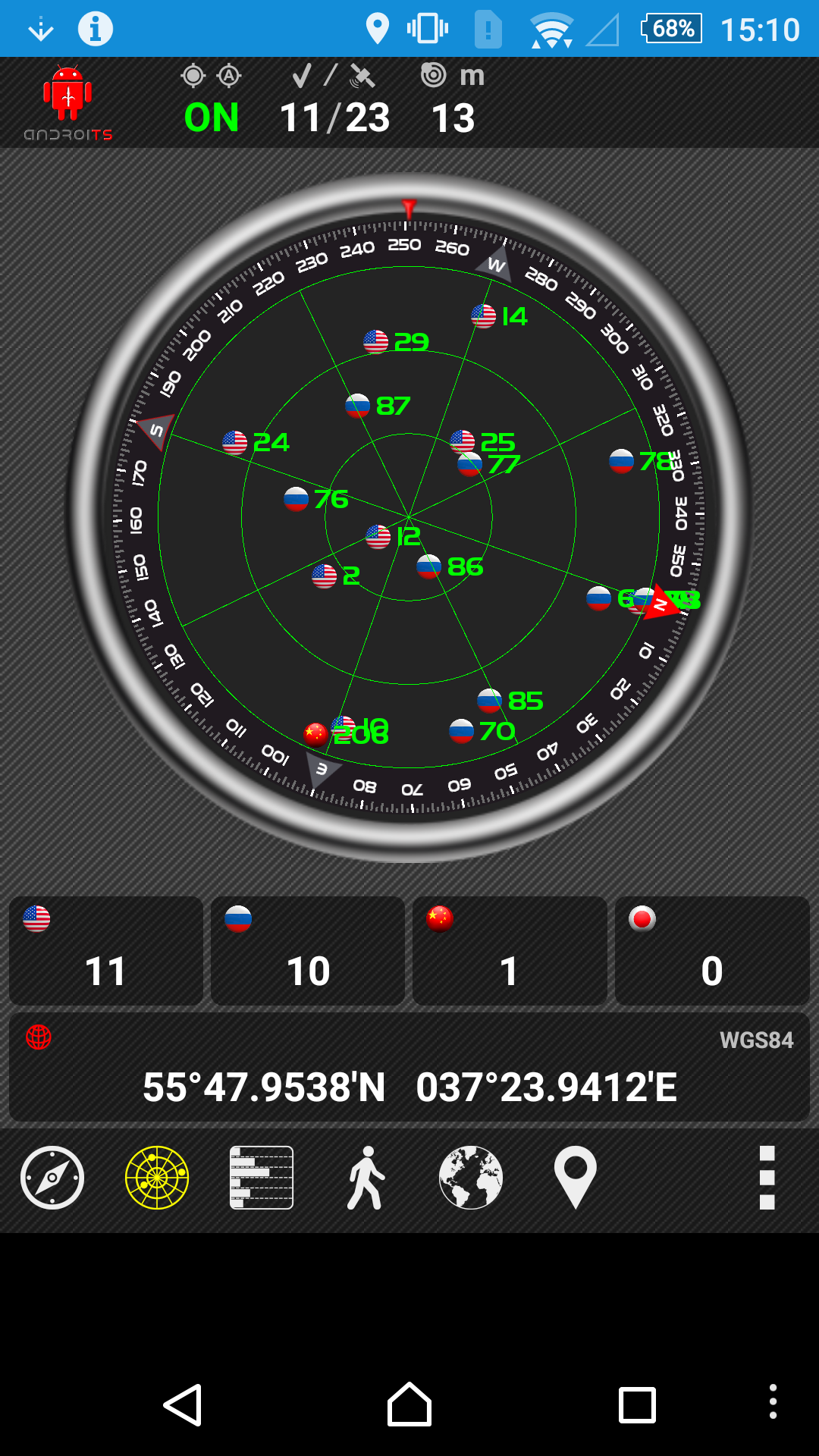Tap the coordinates panel with WGS84
The height and width of the screenshot is (1456, 819).
coord(409,1068)
